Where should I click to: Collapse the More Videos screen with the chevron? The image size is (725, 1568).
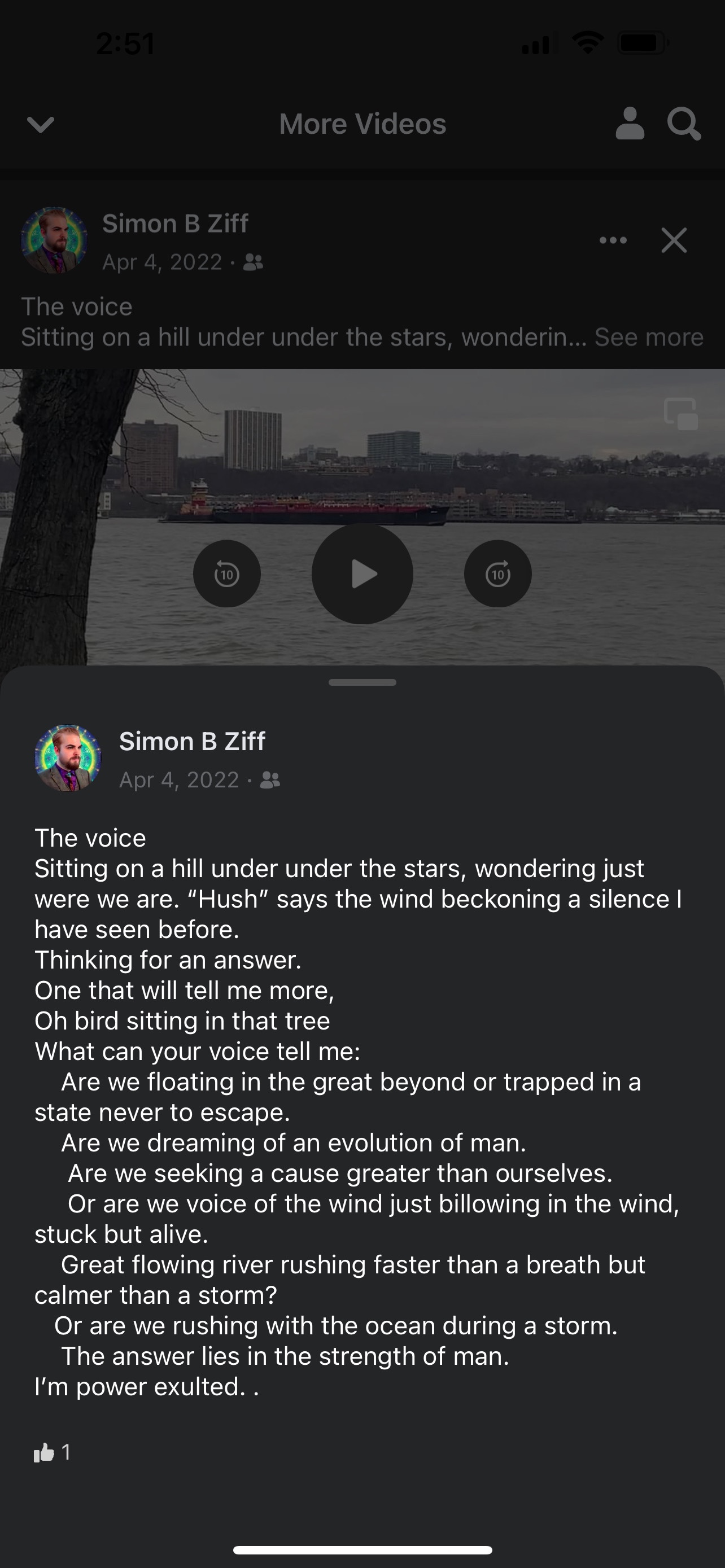click(x=41, y=124)
